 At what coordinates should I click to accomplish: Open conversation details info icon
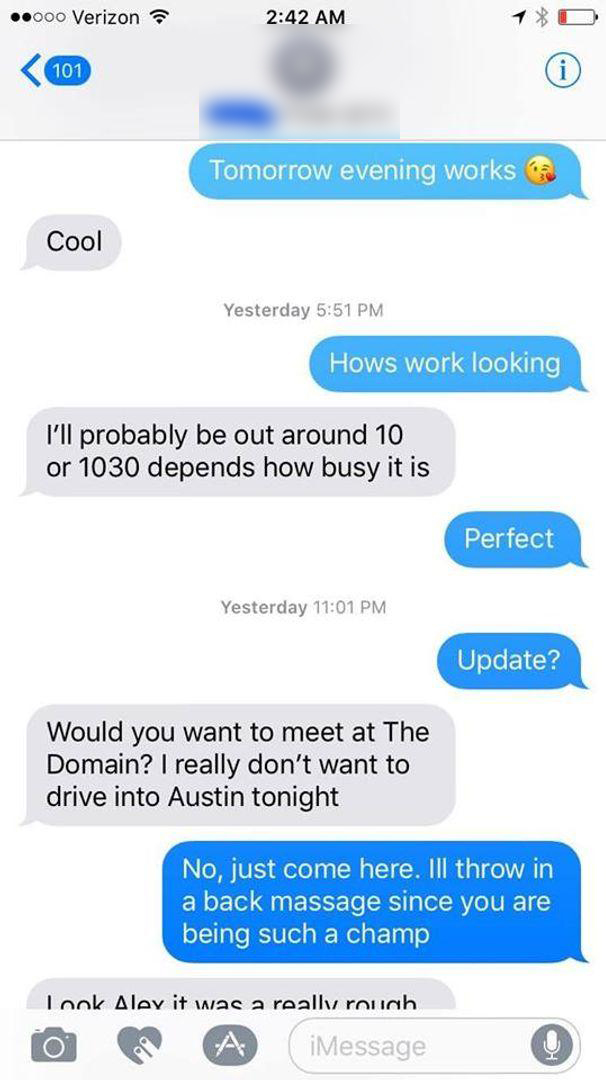tap(561, 71)
